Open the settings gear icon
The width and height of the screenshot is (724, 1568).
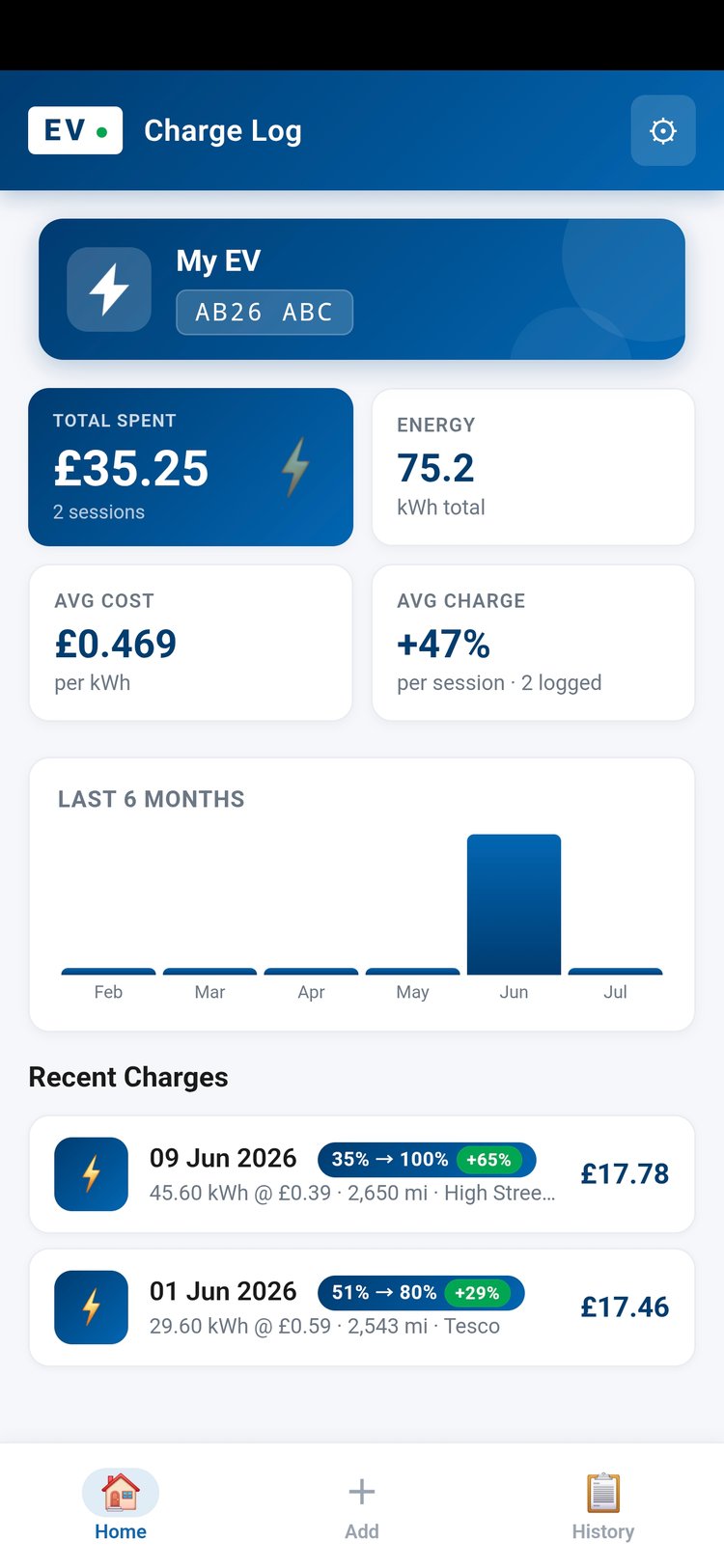click(x=662, y=130)
